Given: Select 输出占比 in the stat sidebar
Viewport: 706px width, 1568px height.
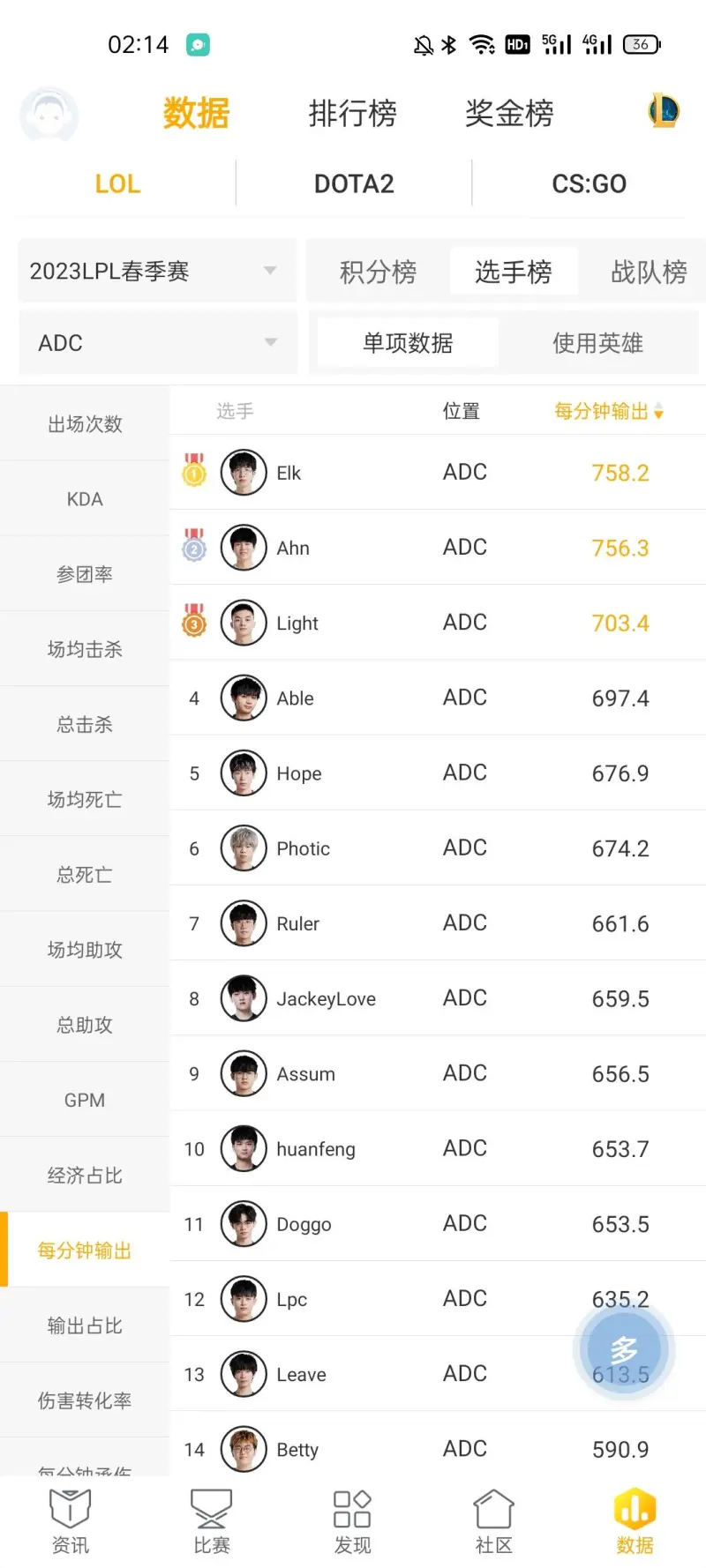Looking at the screenshot, I should tap(85, 1325).
